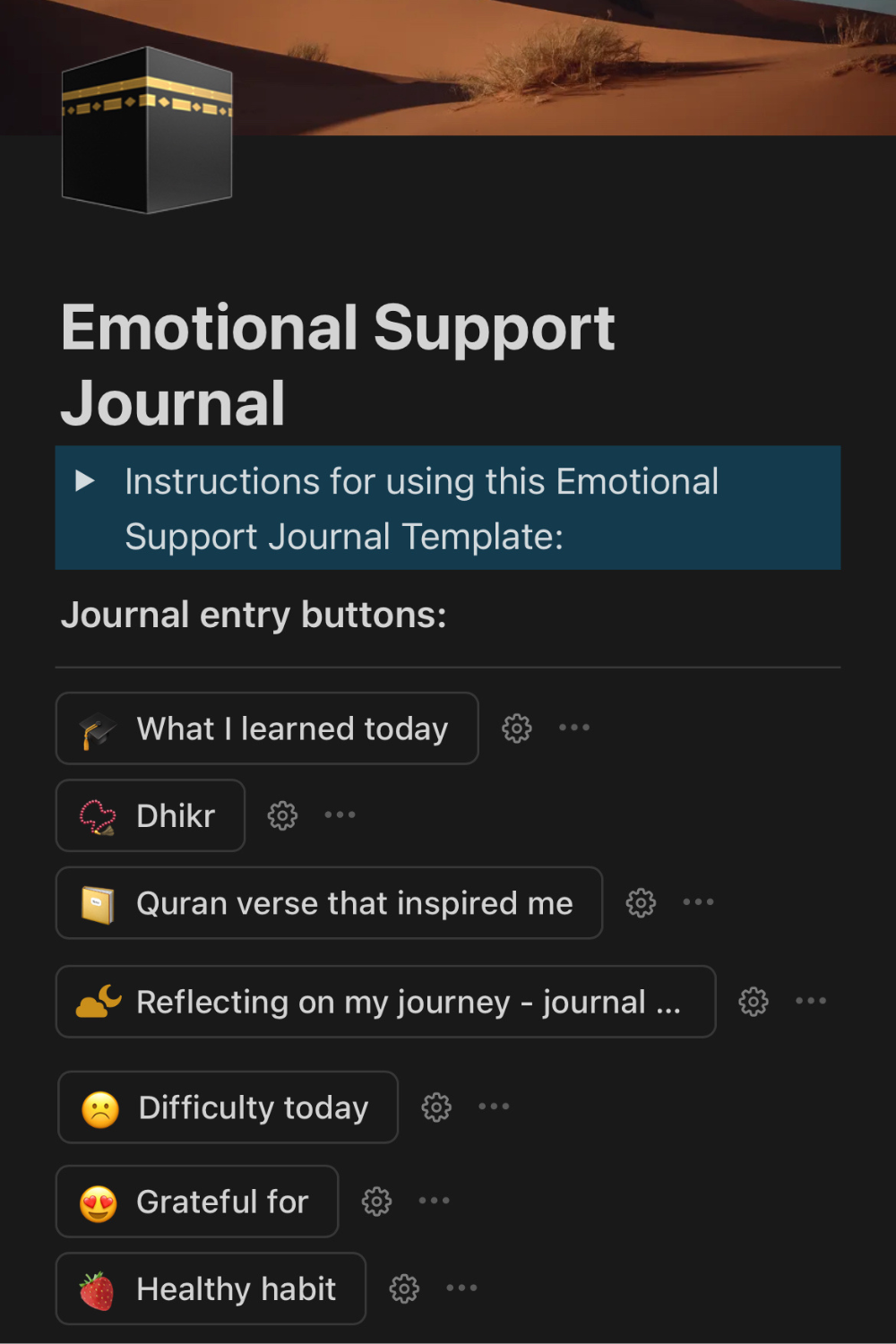Open more options next to Quran verse button
Viewport: 896px width, 1344px height.
698,901
